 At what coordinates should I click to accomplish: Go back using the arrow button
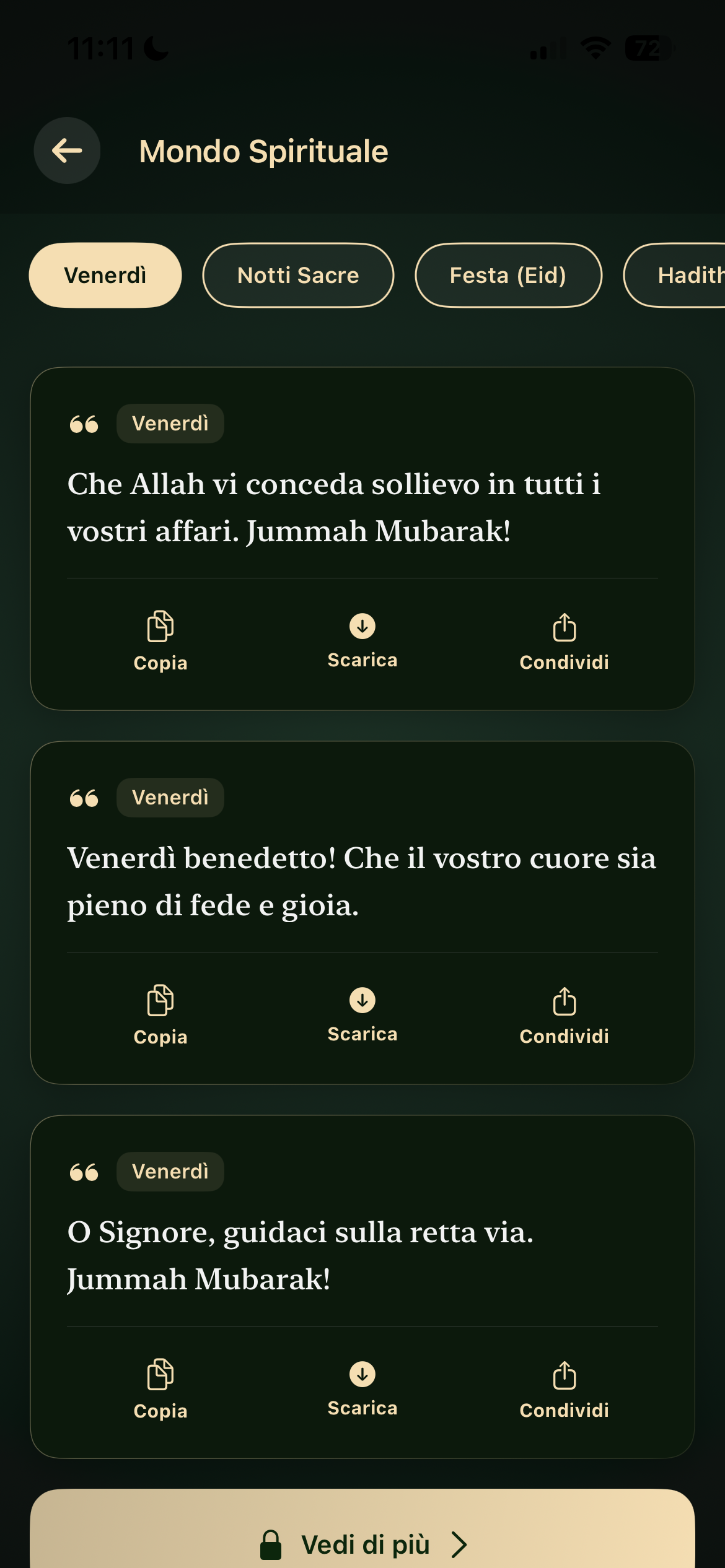67,150
